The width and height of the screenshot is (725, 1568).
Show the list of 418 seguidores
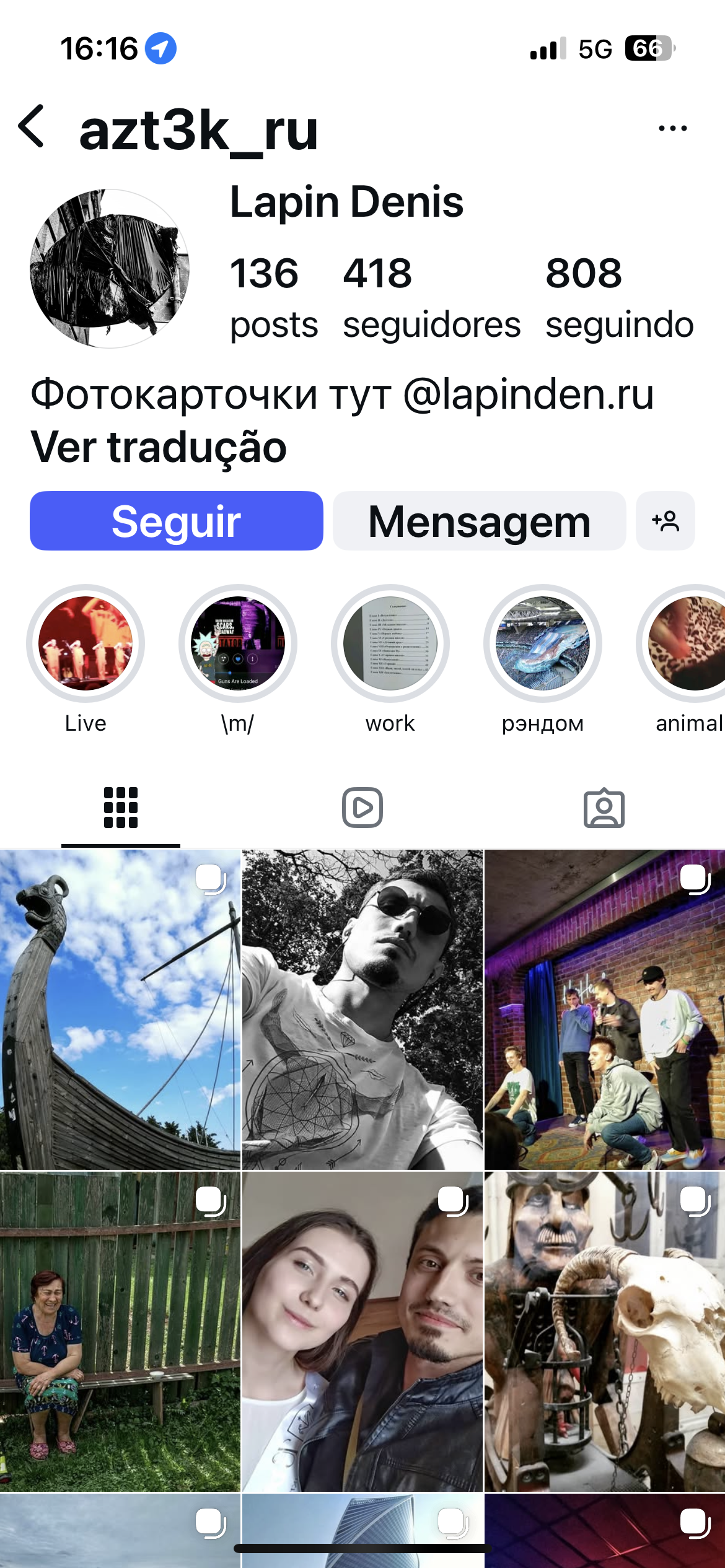click(x=431, y=297)
